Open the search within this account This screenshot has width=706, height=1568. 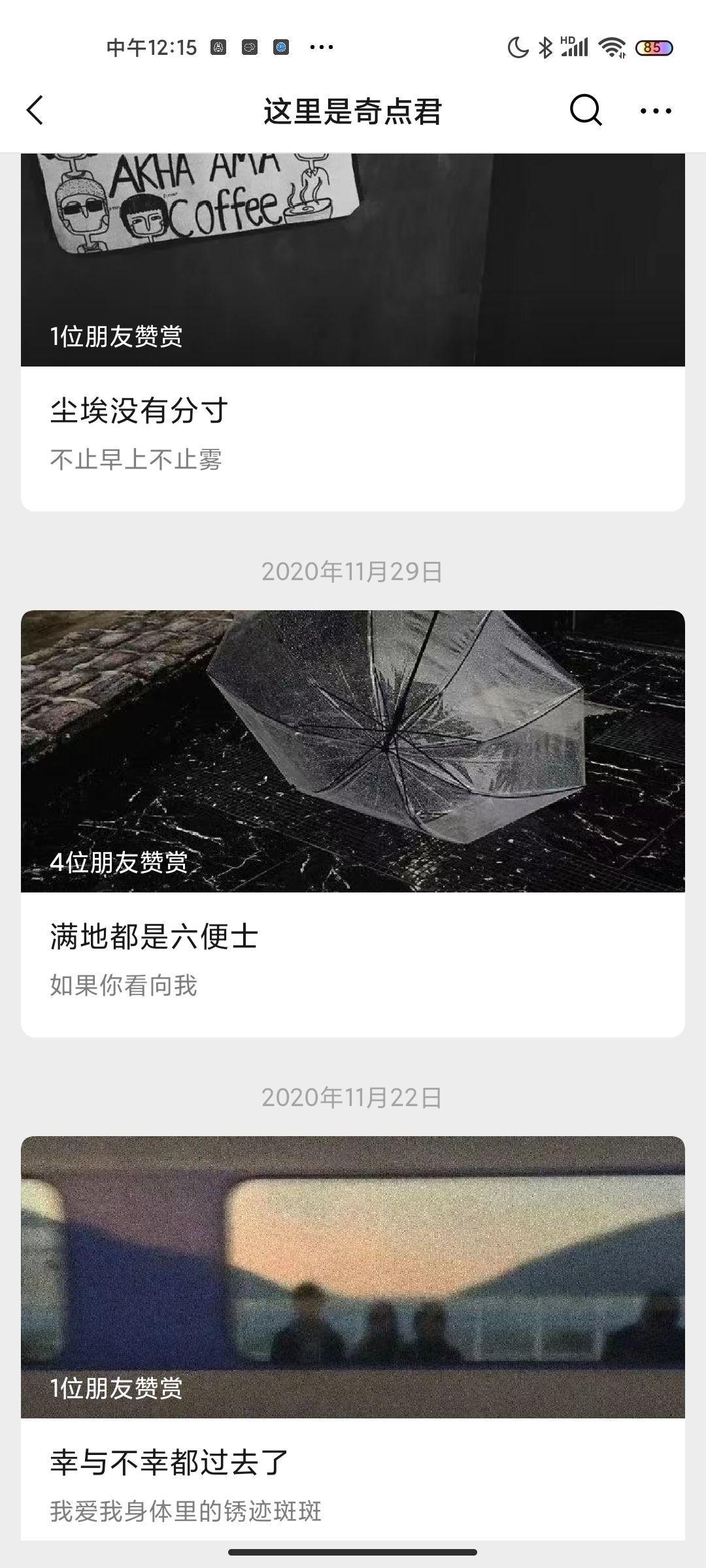tap(585, 111)
